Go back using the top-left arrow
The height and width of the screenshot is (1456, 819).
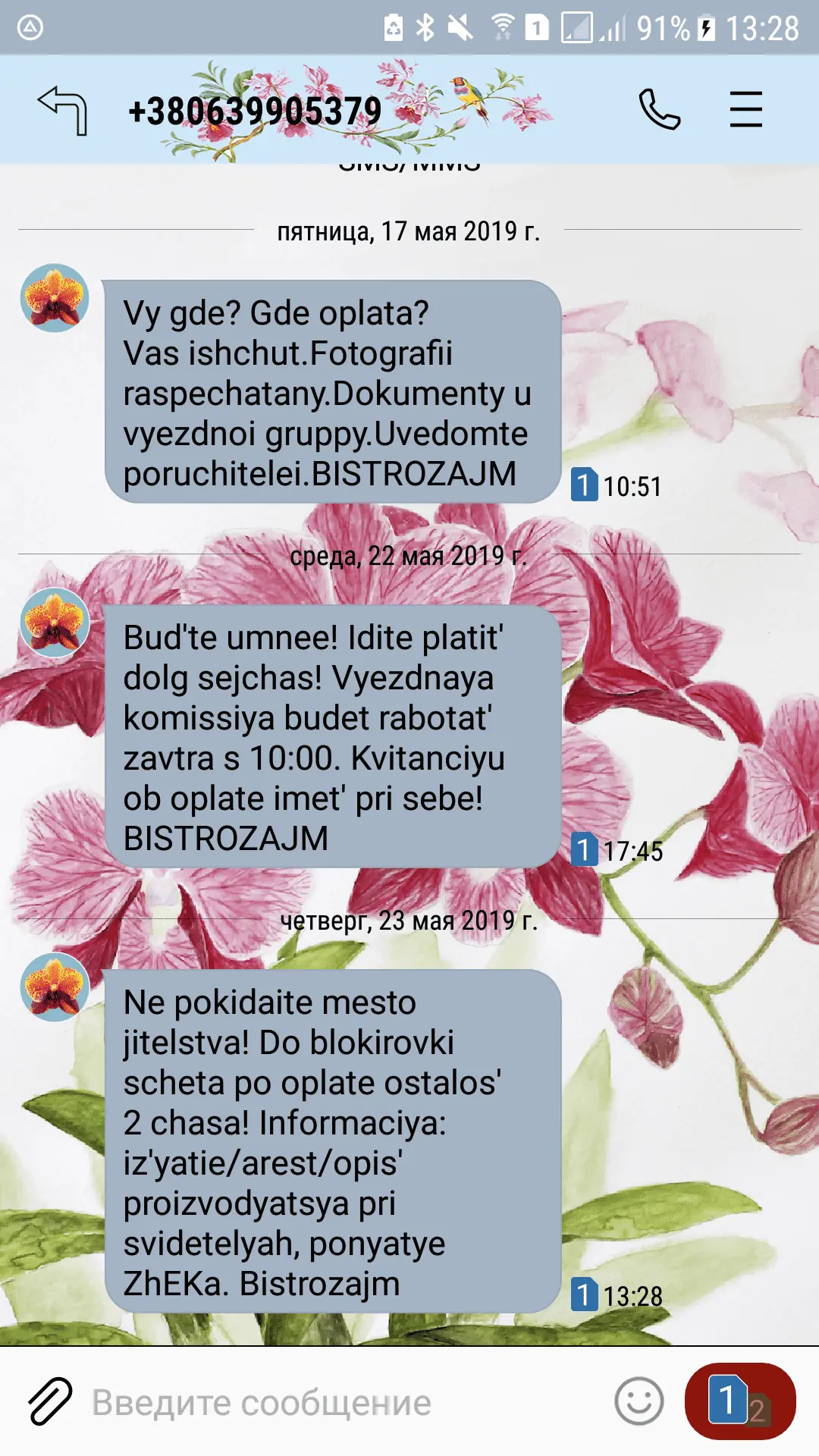coord(63,110)
